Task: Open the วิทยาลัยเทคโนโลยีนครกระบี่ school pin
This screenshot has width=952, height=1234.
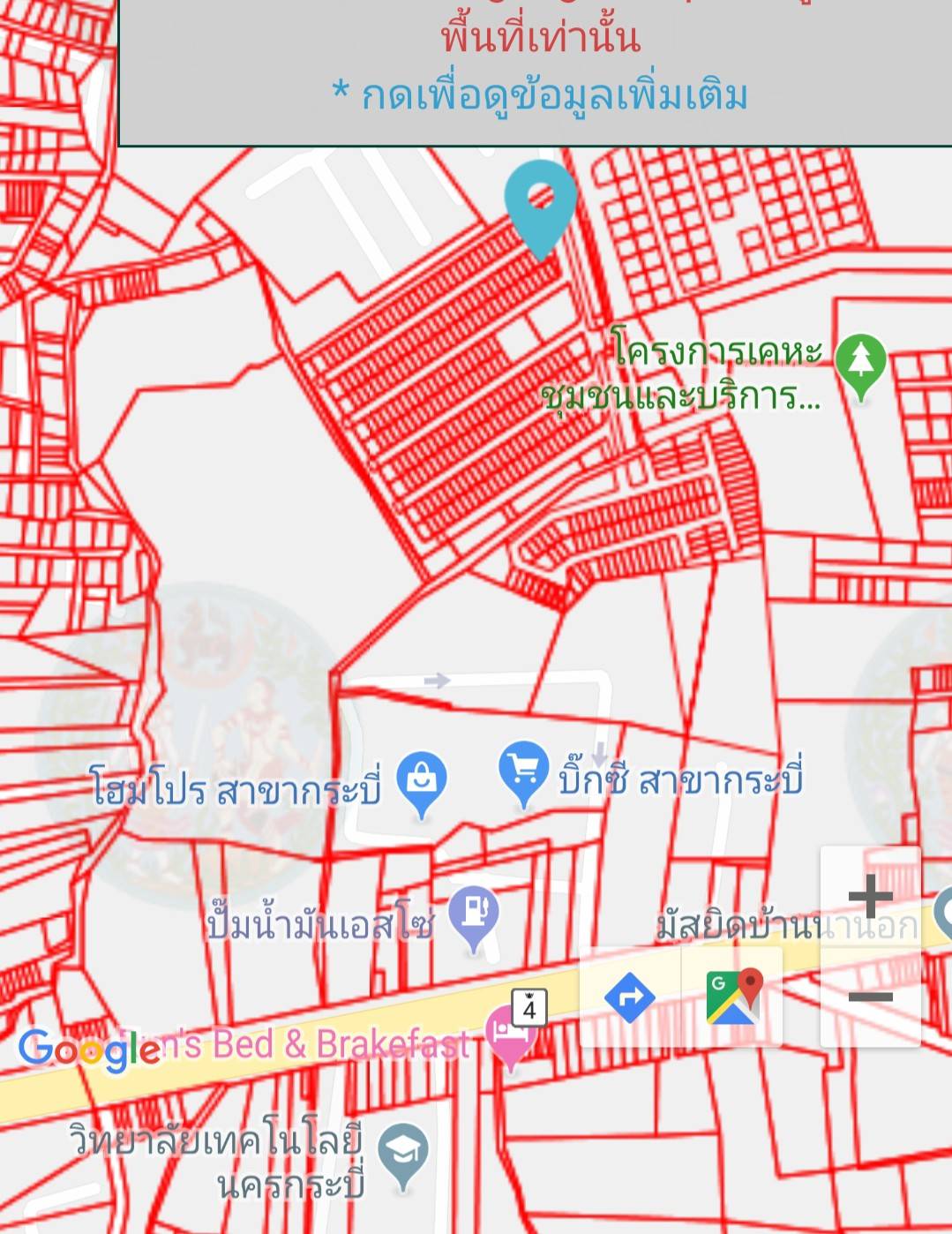Action: 403,1154
